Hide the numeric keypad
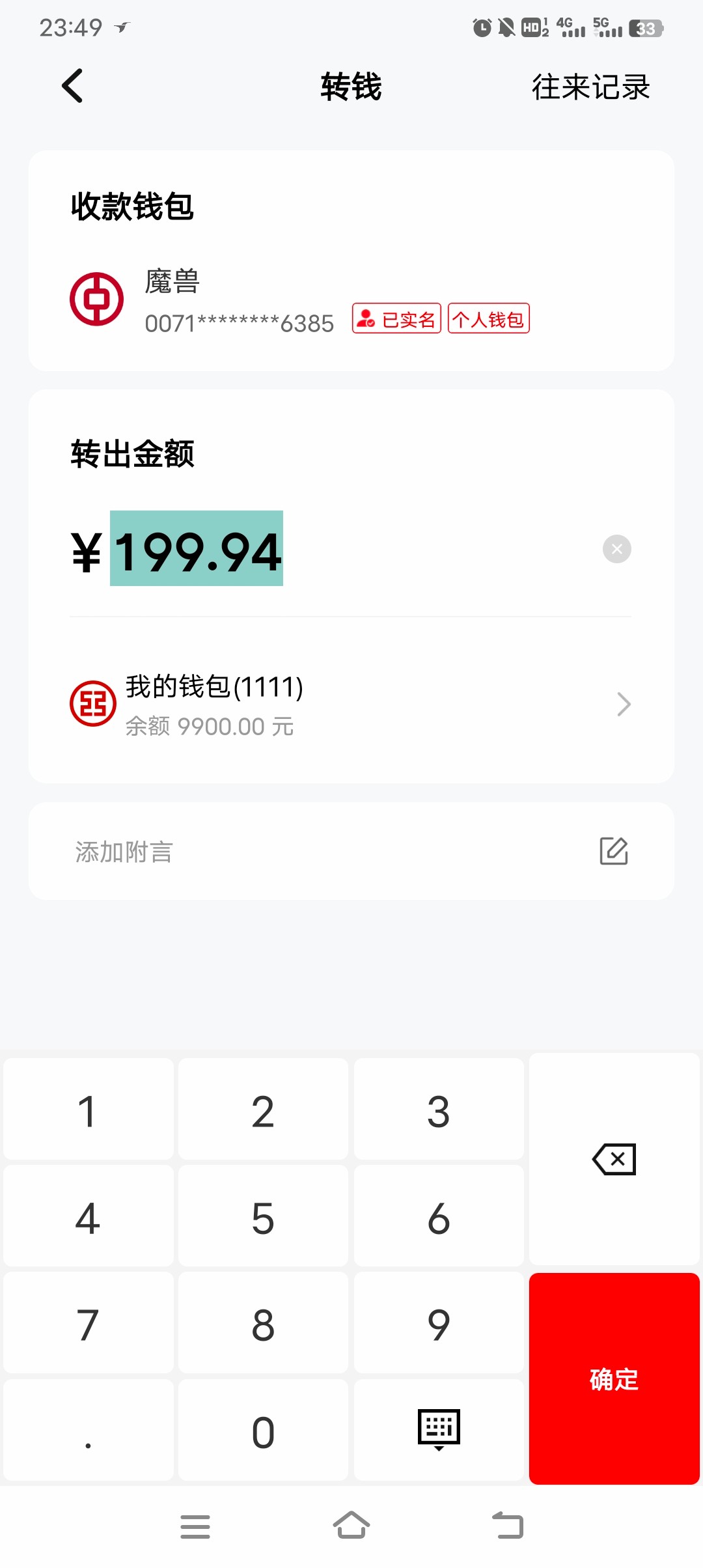The height and width of the screenshot is (1568, 703). (x=439, y=1431)
